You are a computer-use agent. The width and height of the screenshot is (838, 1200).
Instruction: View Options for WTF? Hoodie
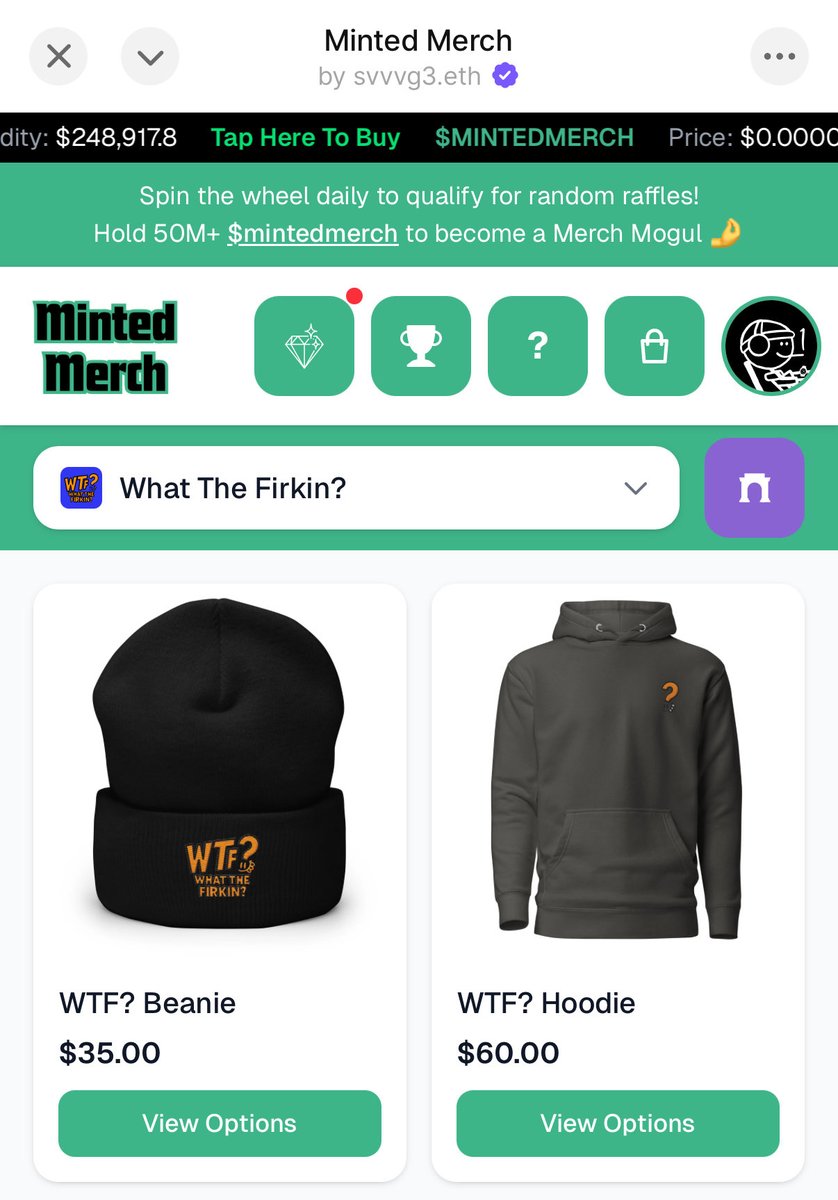[617, 1123]
